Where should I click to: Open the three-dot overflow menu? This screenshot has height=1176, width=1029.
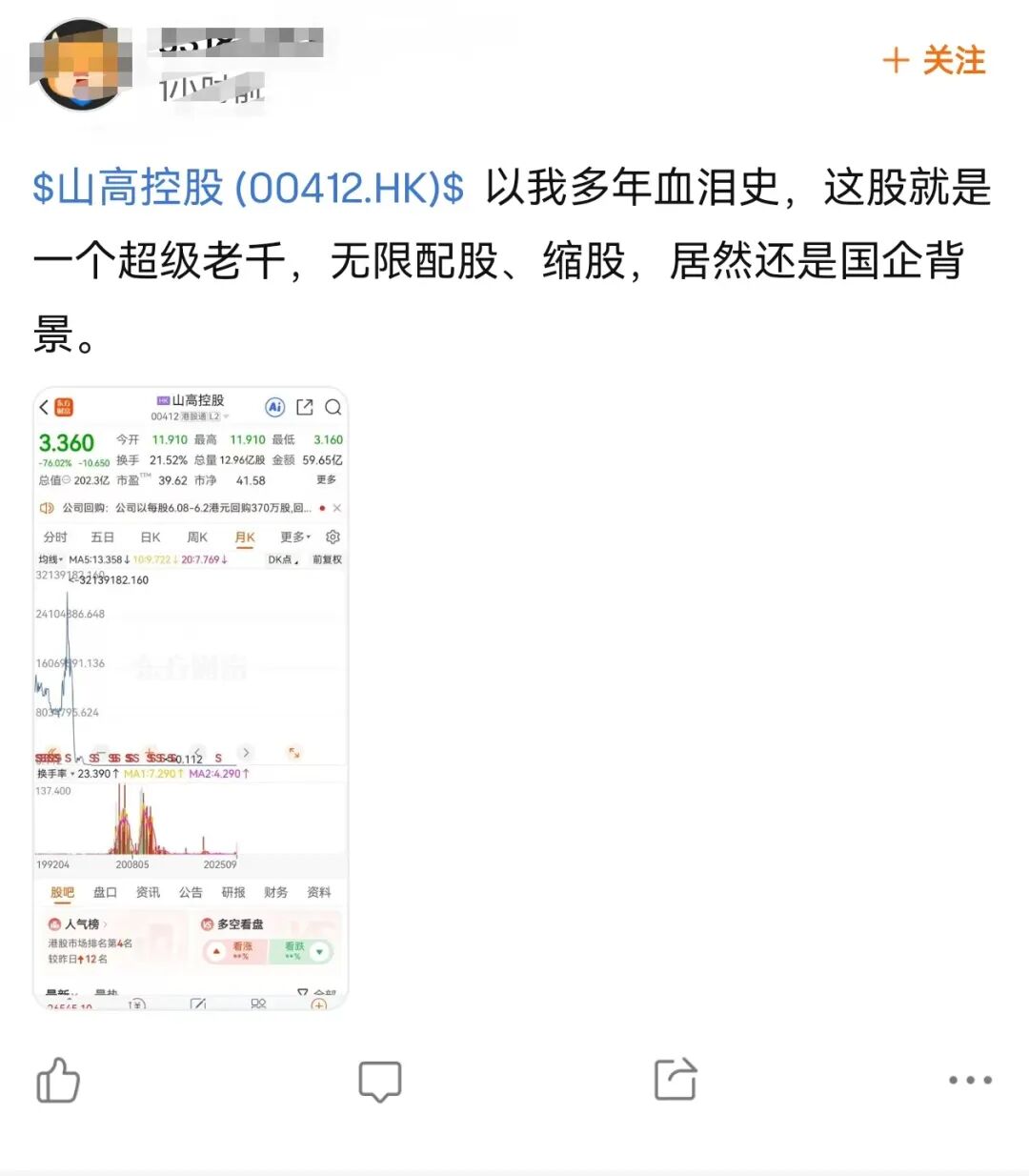pos(970,1080)
